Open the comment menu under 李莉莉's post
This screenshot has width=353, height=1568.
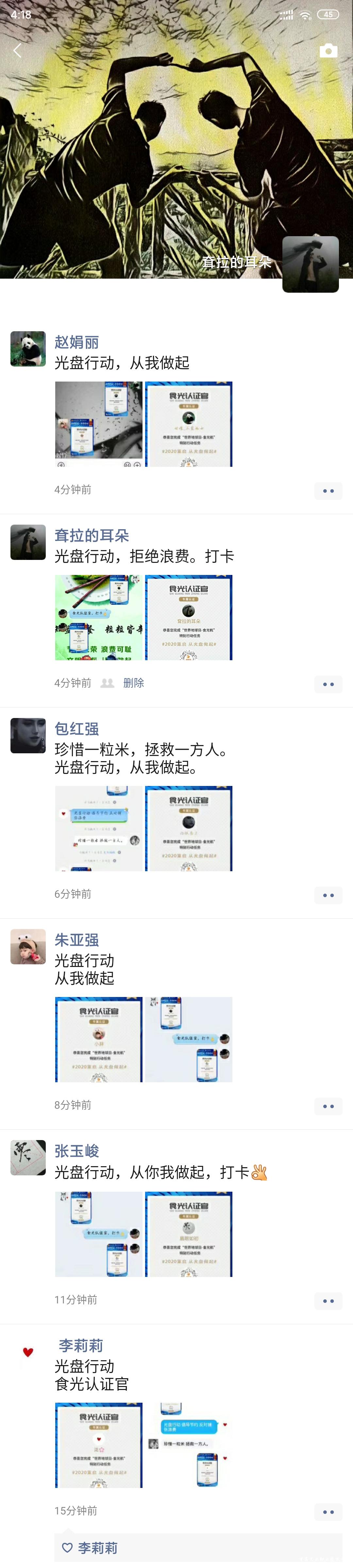click(x=328, y=1512)
